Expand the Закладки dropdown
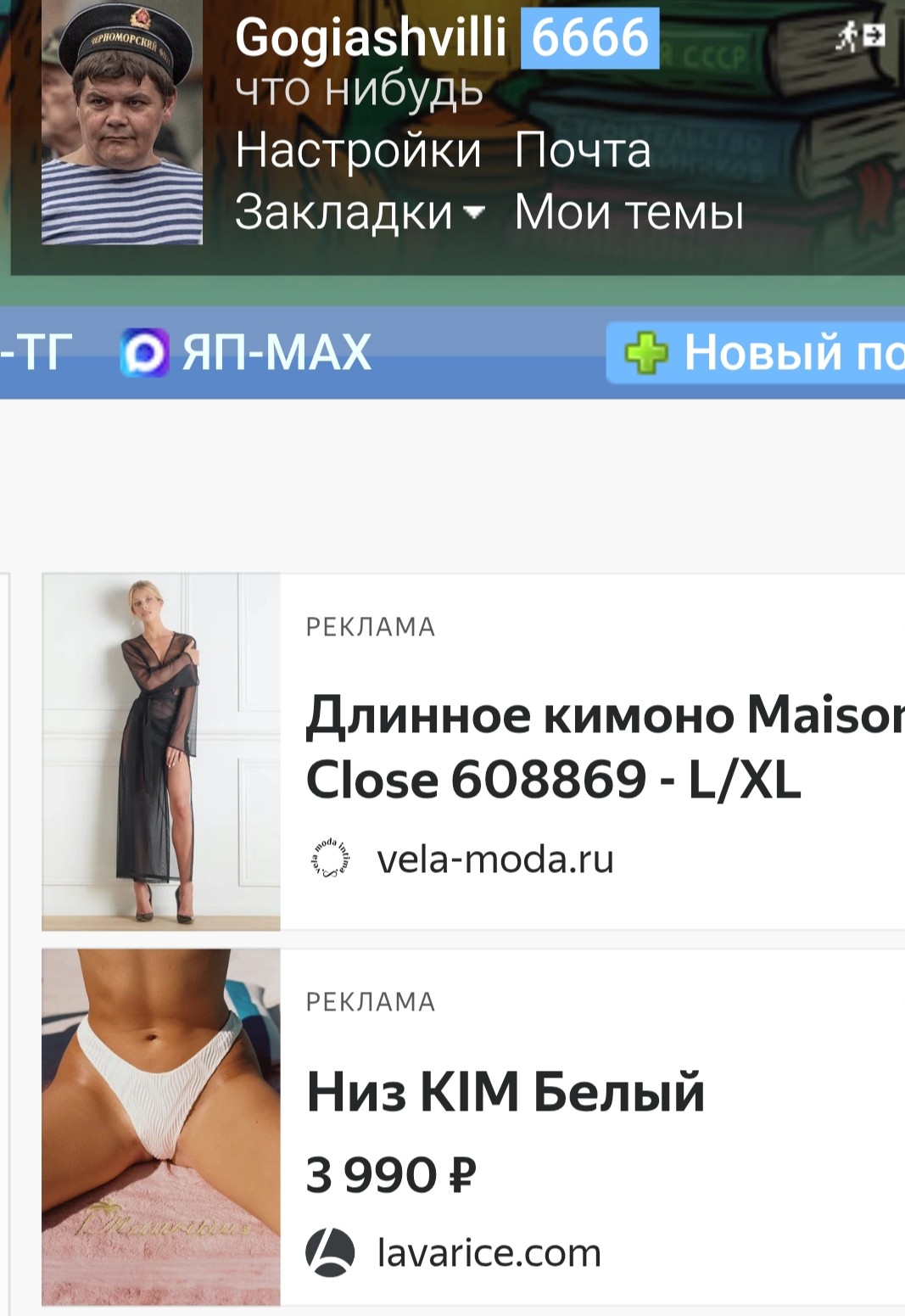 point(360,211)
